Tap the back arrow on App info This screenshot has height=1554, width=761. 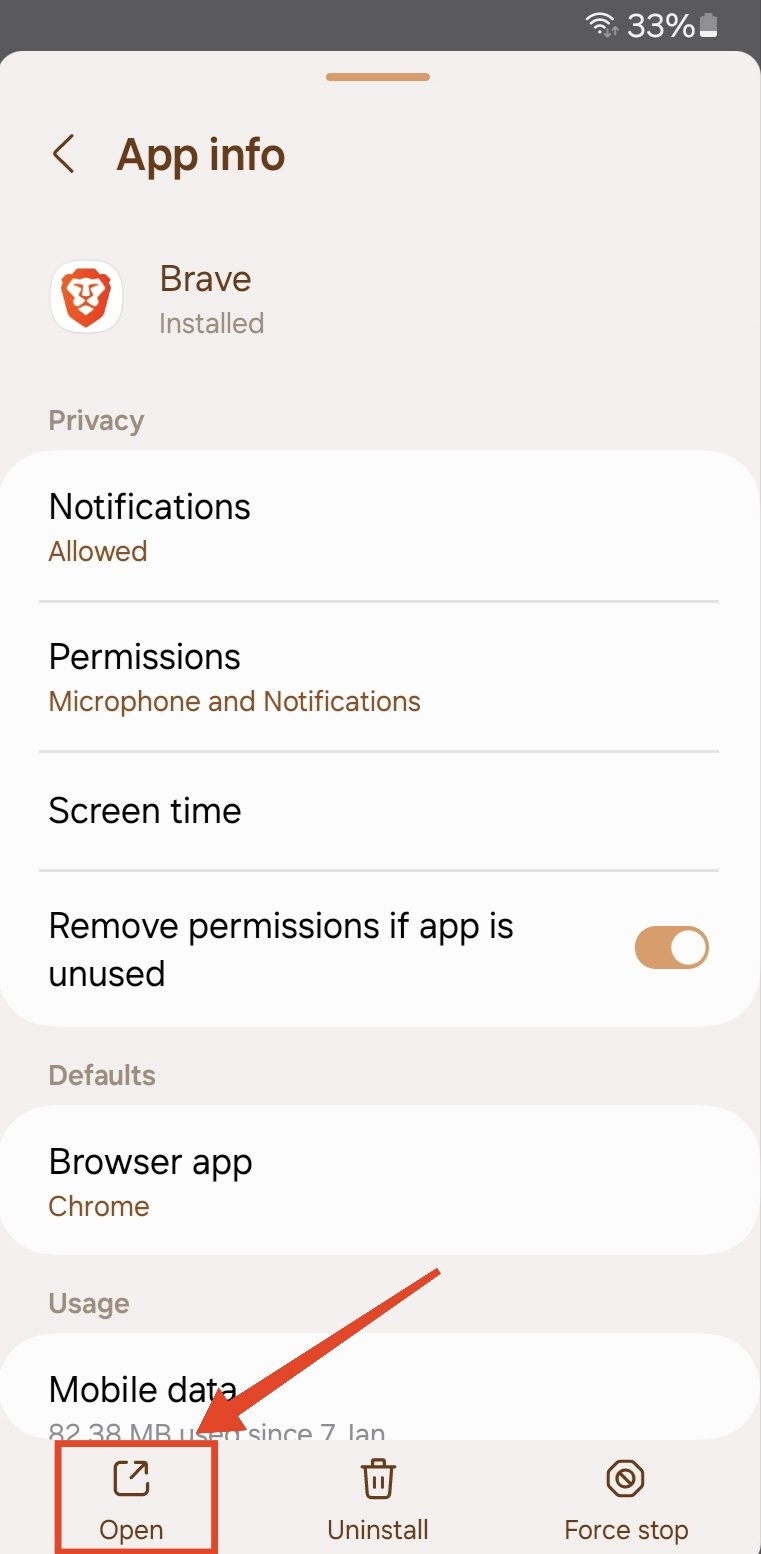[x=63, y=155]
